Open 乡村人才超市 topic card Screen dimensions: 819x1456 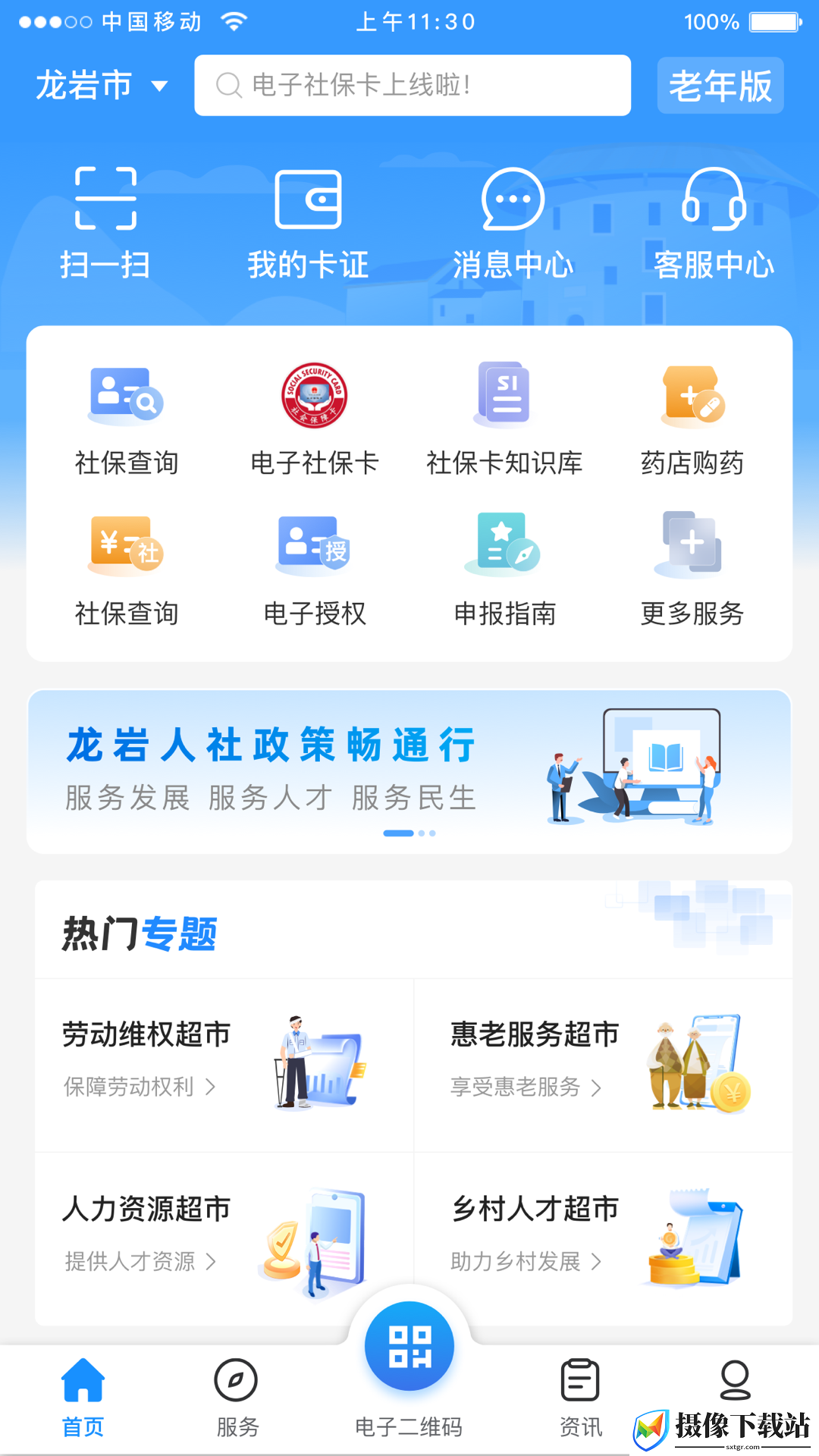pyautogui.click(x=604, y=1239)
